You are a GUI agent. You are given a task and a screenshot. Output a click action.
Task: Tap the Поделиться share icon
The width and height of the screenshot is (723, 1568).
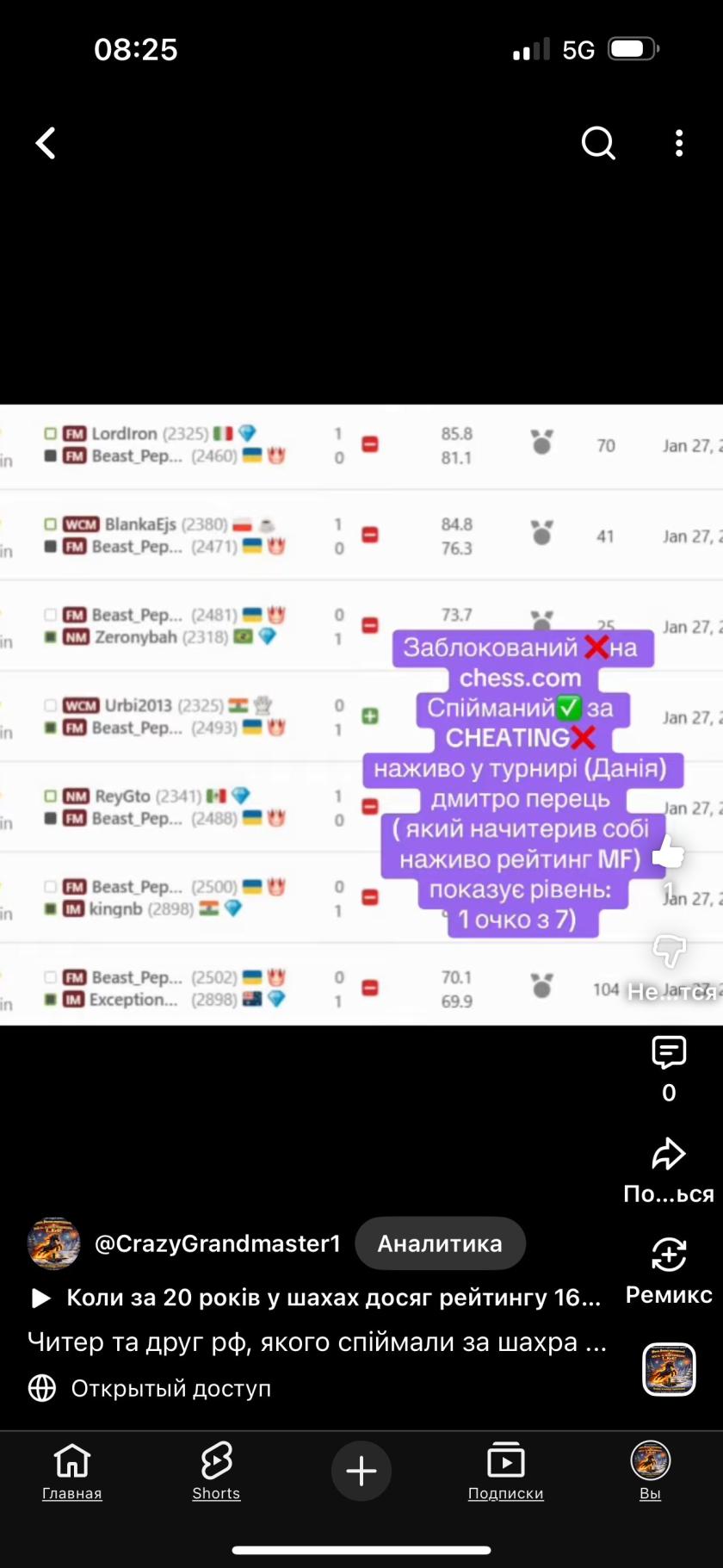668,1154
